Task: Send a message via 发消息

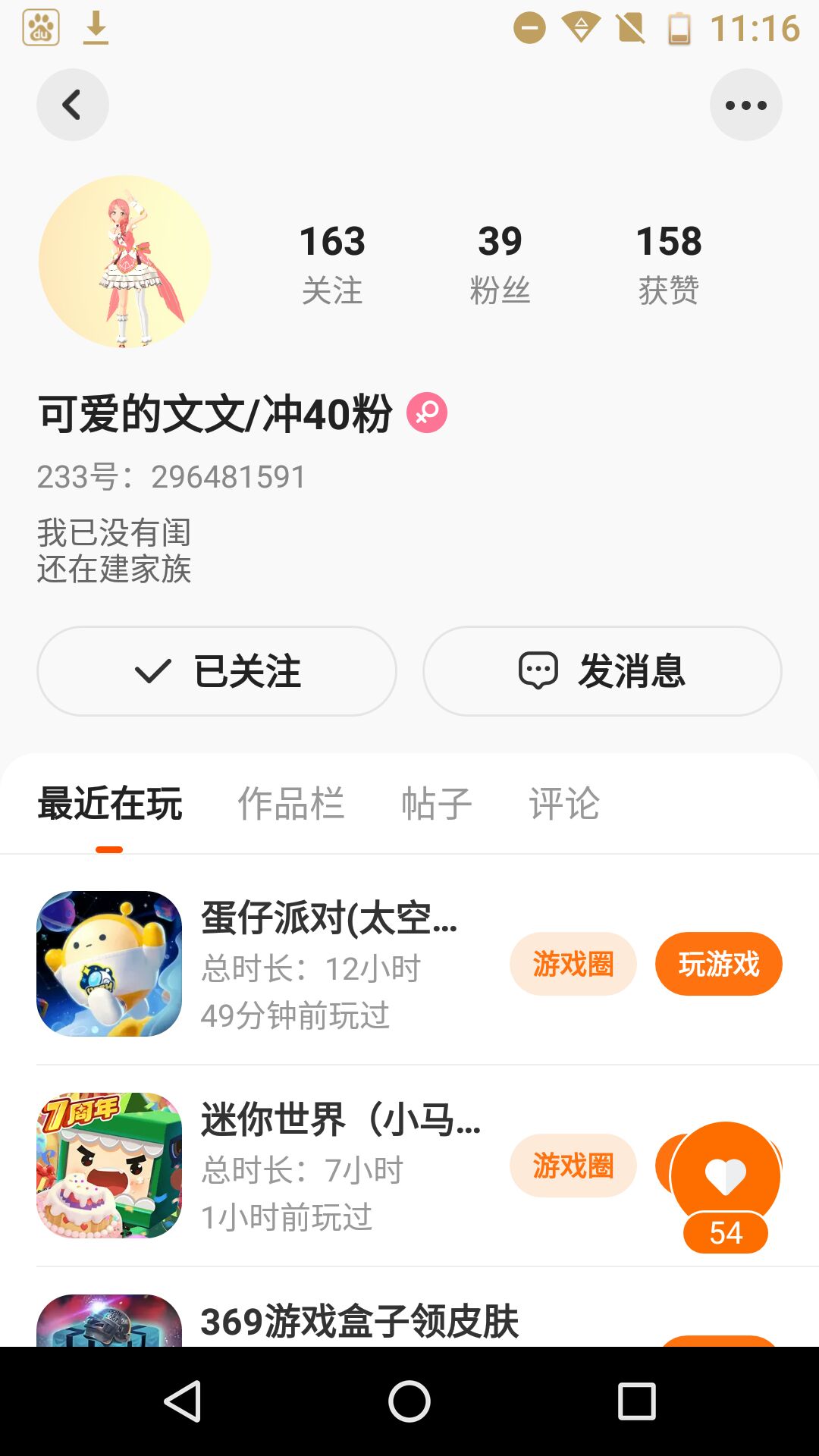Action: coord(602,671)
